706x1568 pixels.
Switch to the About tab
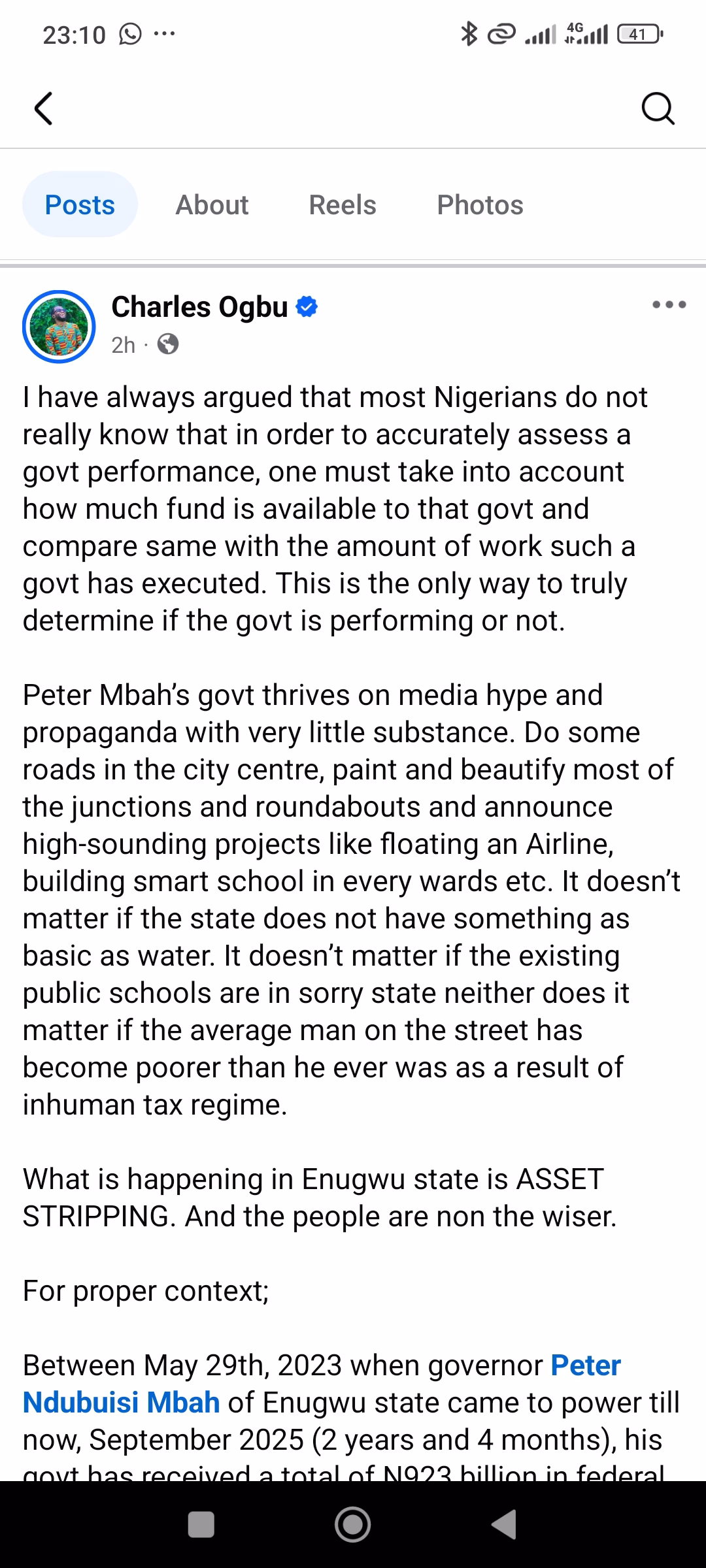click(212, 204)
